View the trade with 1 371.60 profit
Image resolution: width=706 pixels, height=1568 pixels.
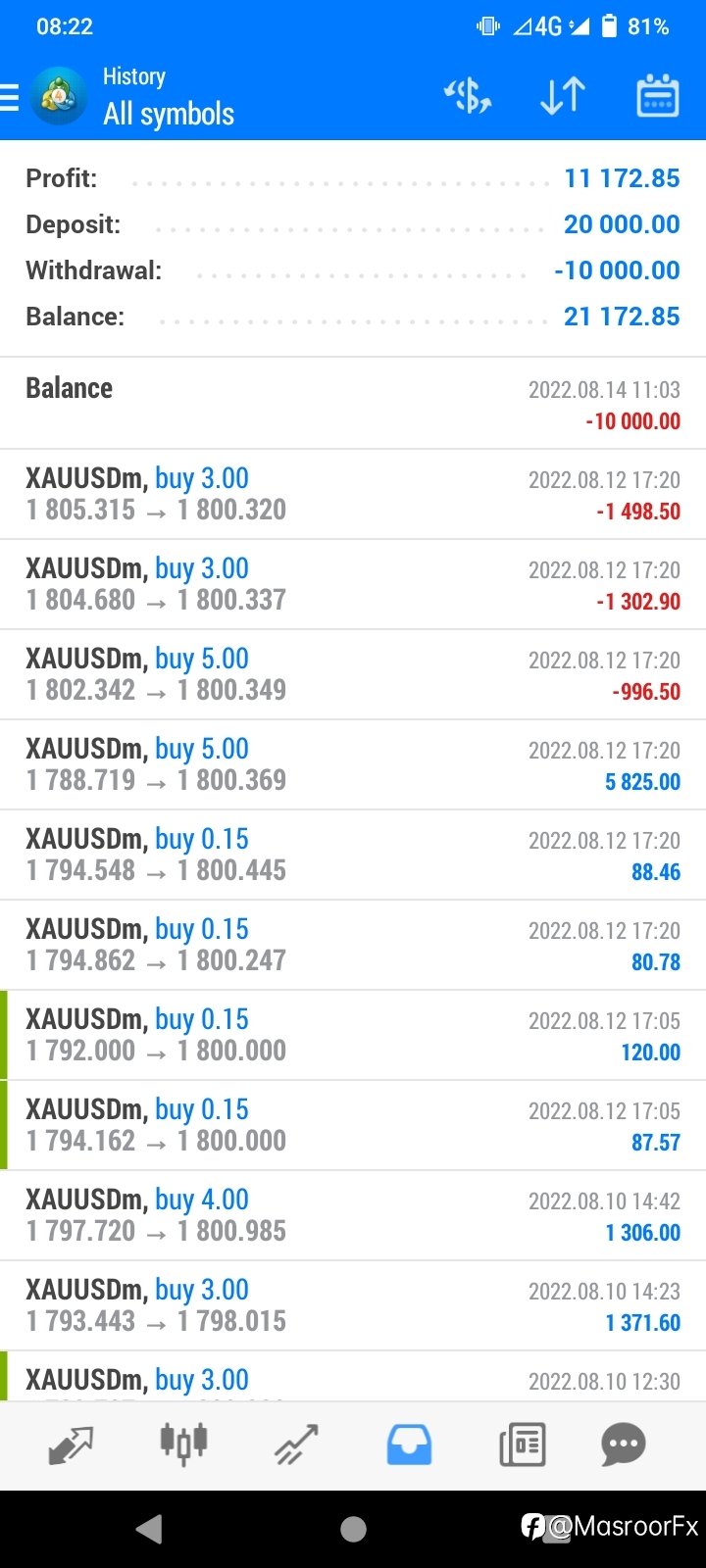353,1305
